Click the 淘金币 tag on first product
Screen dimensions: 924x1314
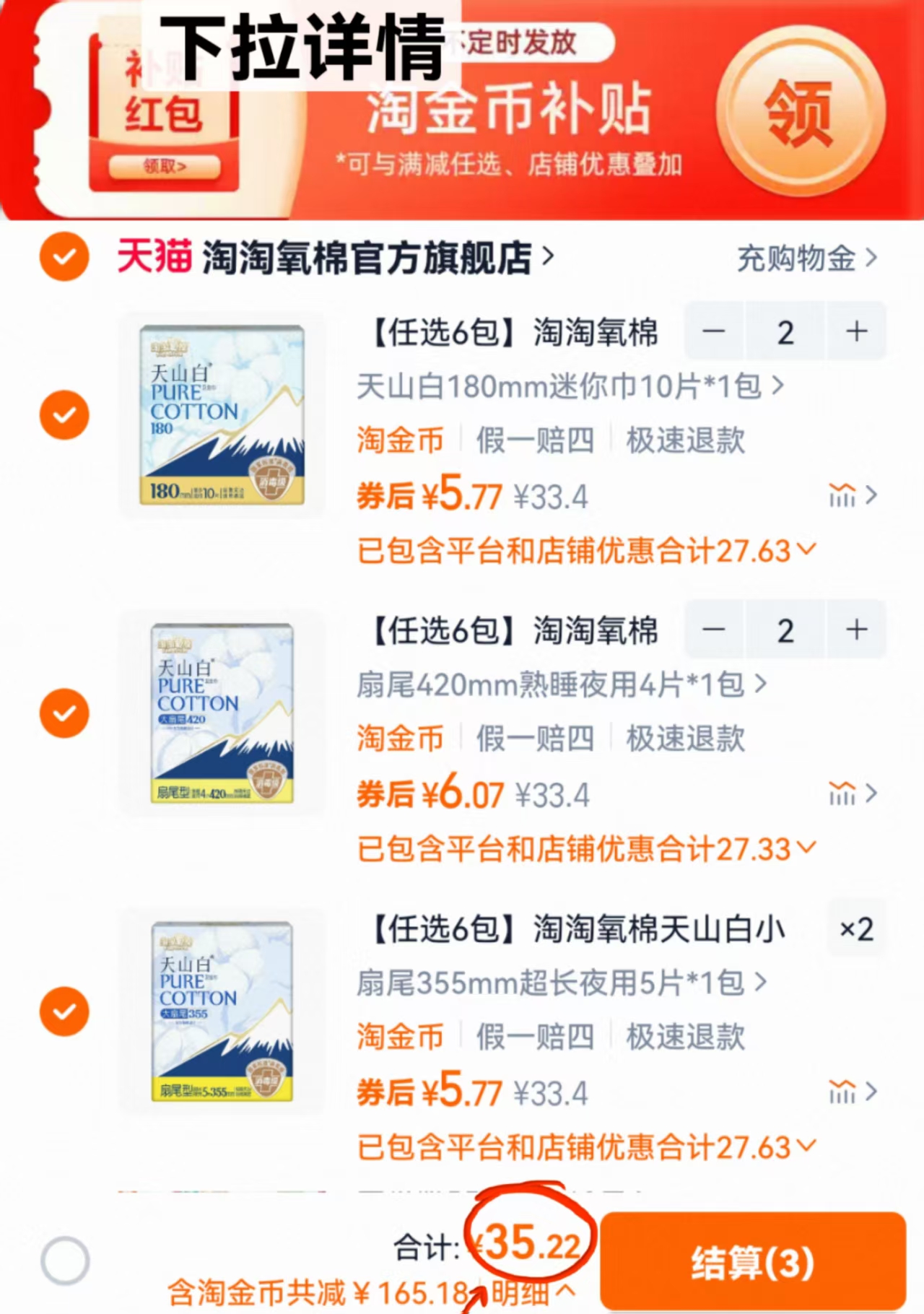click(x=401, y=440)
